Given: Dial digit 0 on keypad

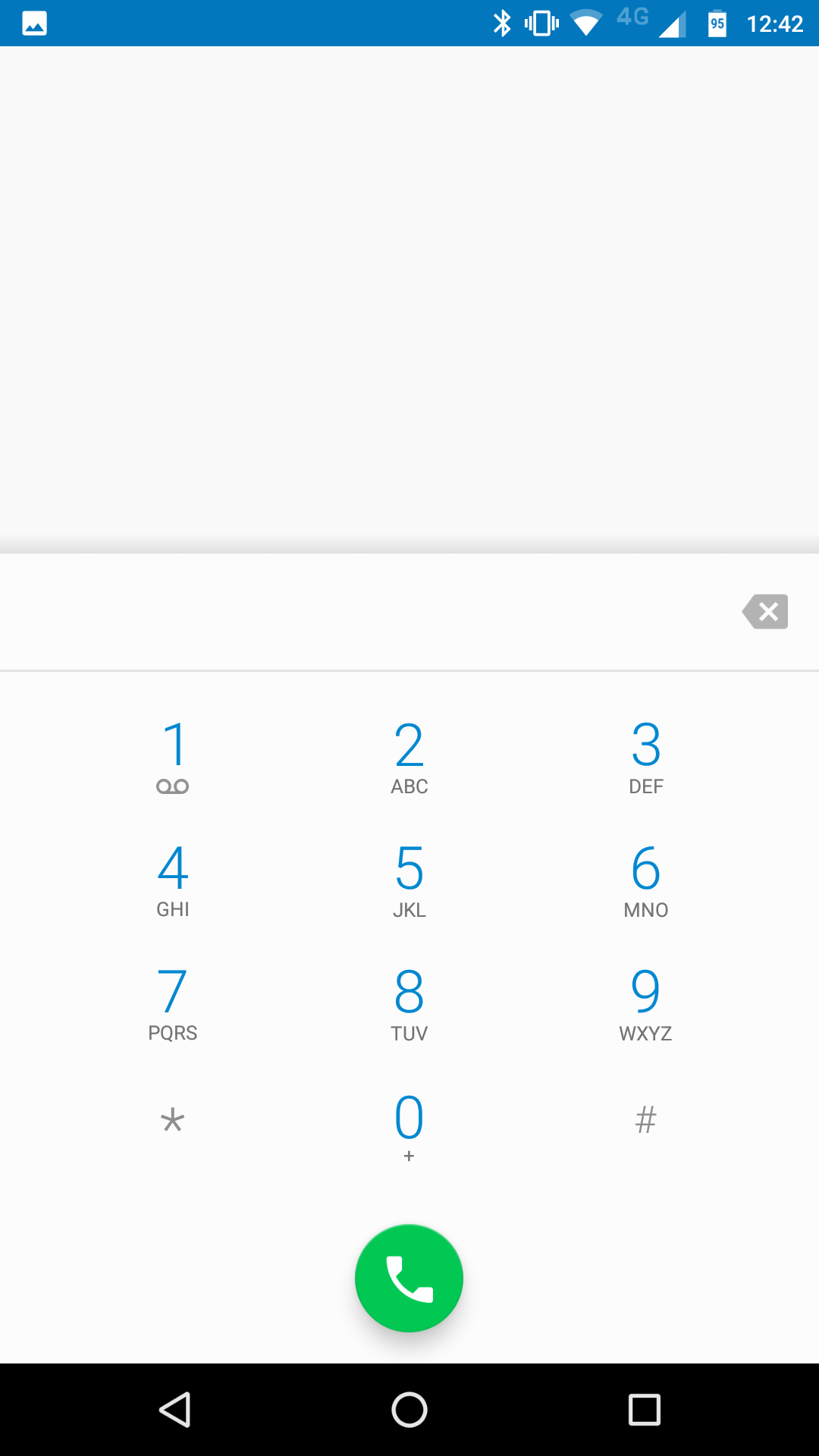Looking at the screenshot, I should (x=409, y=1128).
